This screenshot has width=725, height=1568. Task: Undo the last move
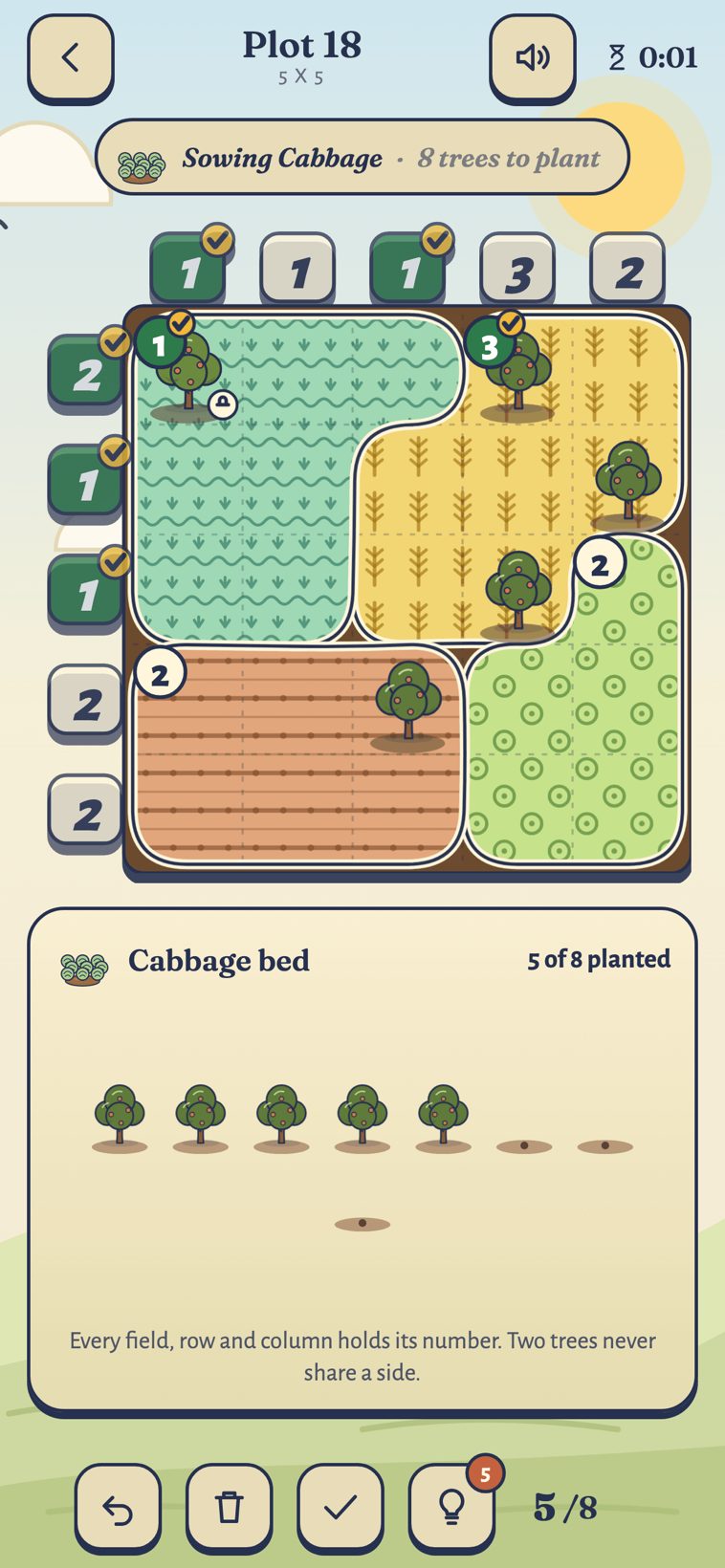118,1508
